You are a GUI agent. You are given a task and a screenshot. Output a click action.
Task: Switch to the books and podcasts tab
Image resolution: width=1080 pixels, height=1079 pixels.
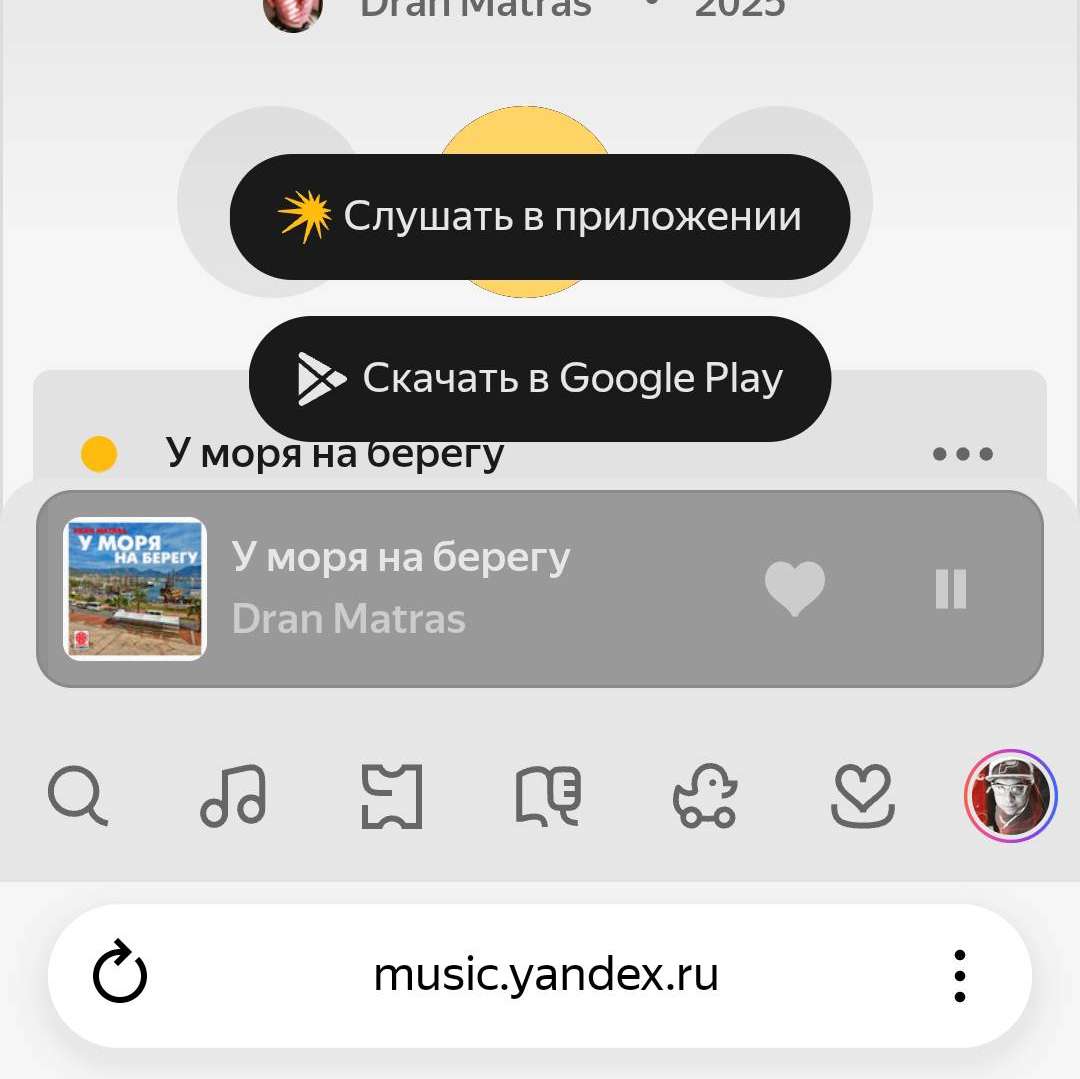548,797
